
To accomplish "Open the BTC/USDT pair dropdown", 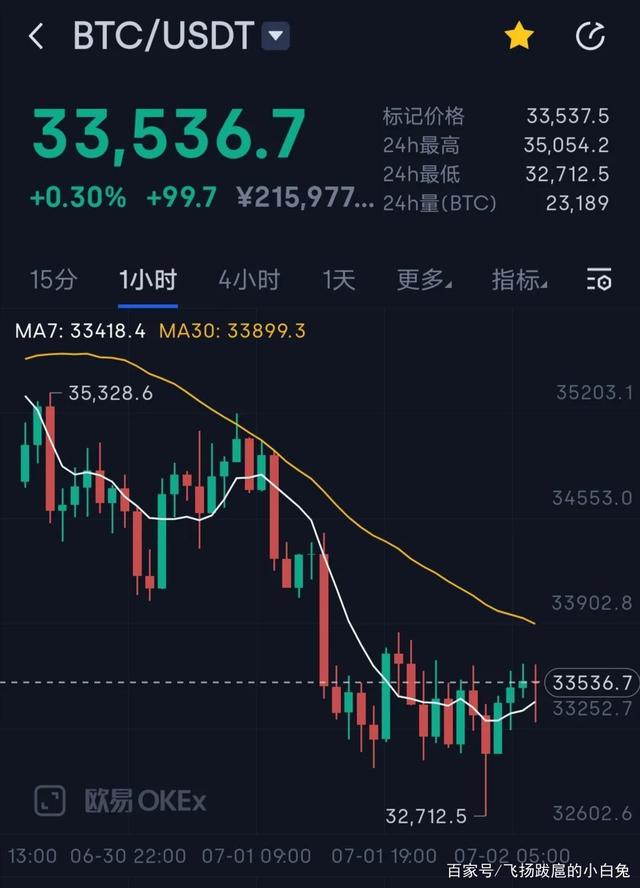I will click(x=275, y=37).
